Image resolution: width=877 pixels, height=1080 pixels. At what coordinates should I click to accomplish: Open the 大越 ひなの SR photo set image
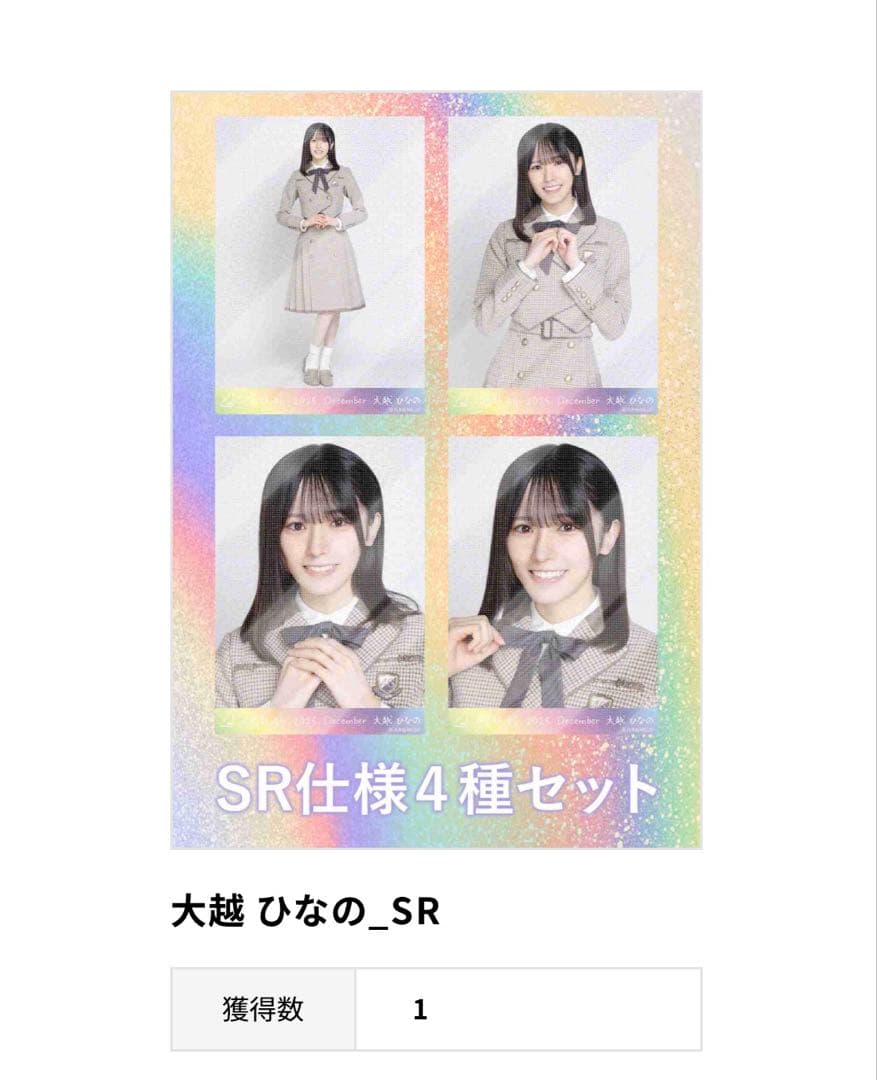[436, 470]
